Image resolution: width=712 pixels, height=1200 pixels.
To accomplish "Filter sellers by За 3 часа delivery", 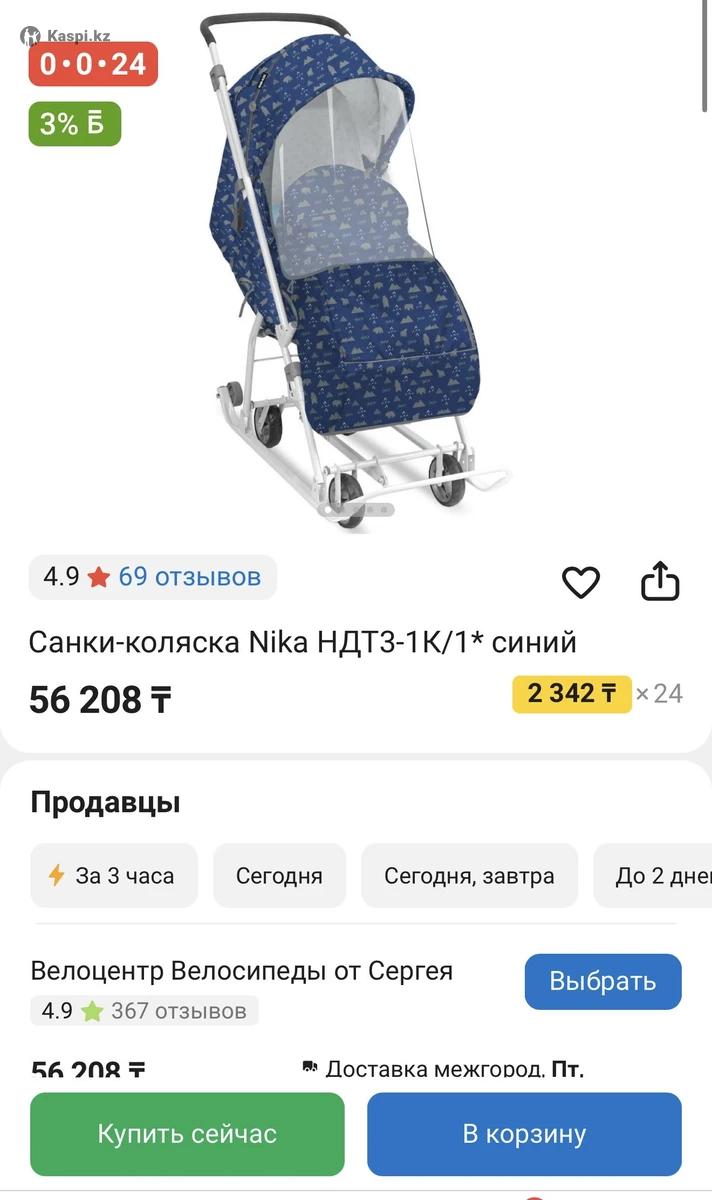I will click(x=114, y=876).
